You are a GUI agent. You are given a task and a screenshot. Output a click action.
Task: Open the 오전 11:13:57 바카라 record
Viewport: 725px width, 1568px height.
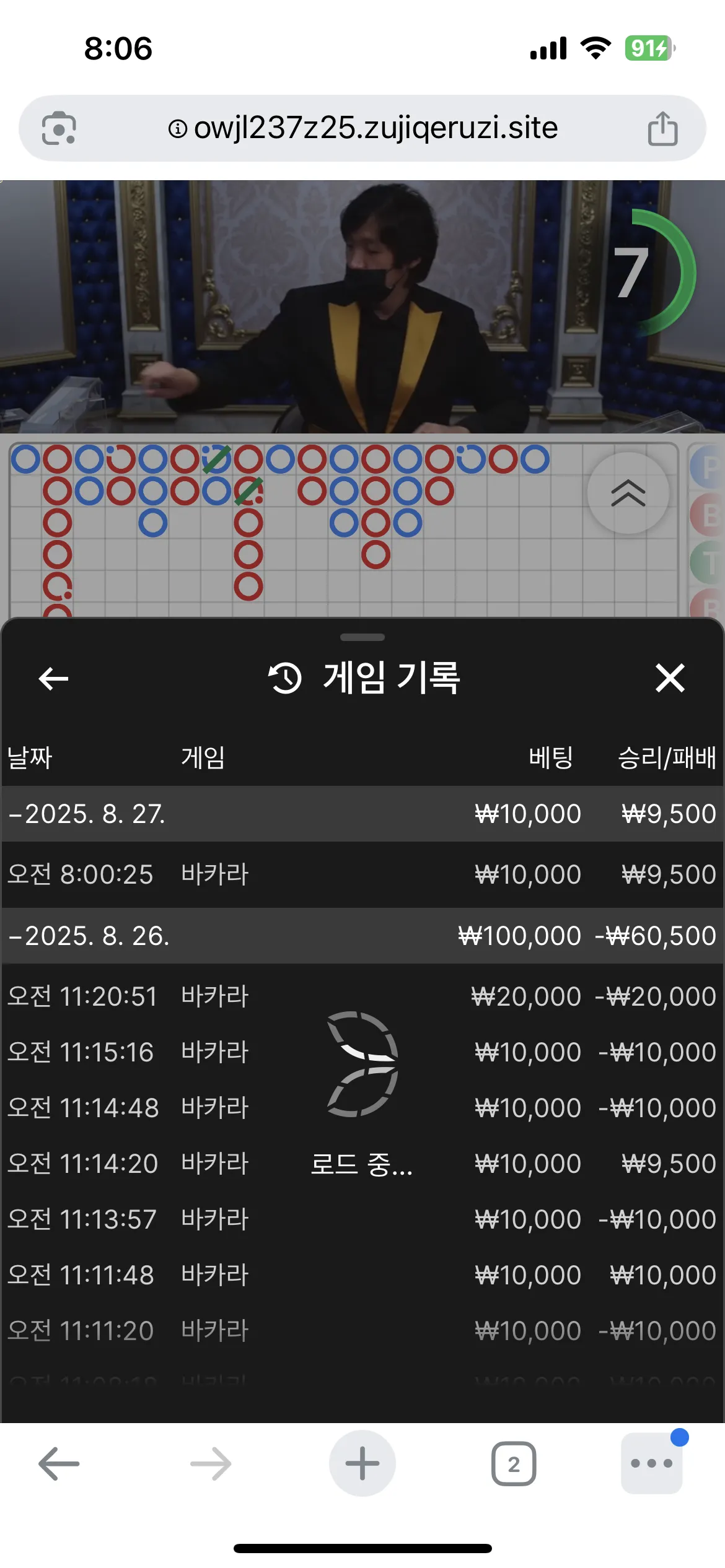pyautogui.click(x=362, y=1219)
